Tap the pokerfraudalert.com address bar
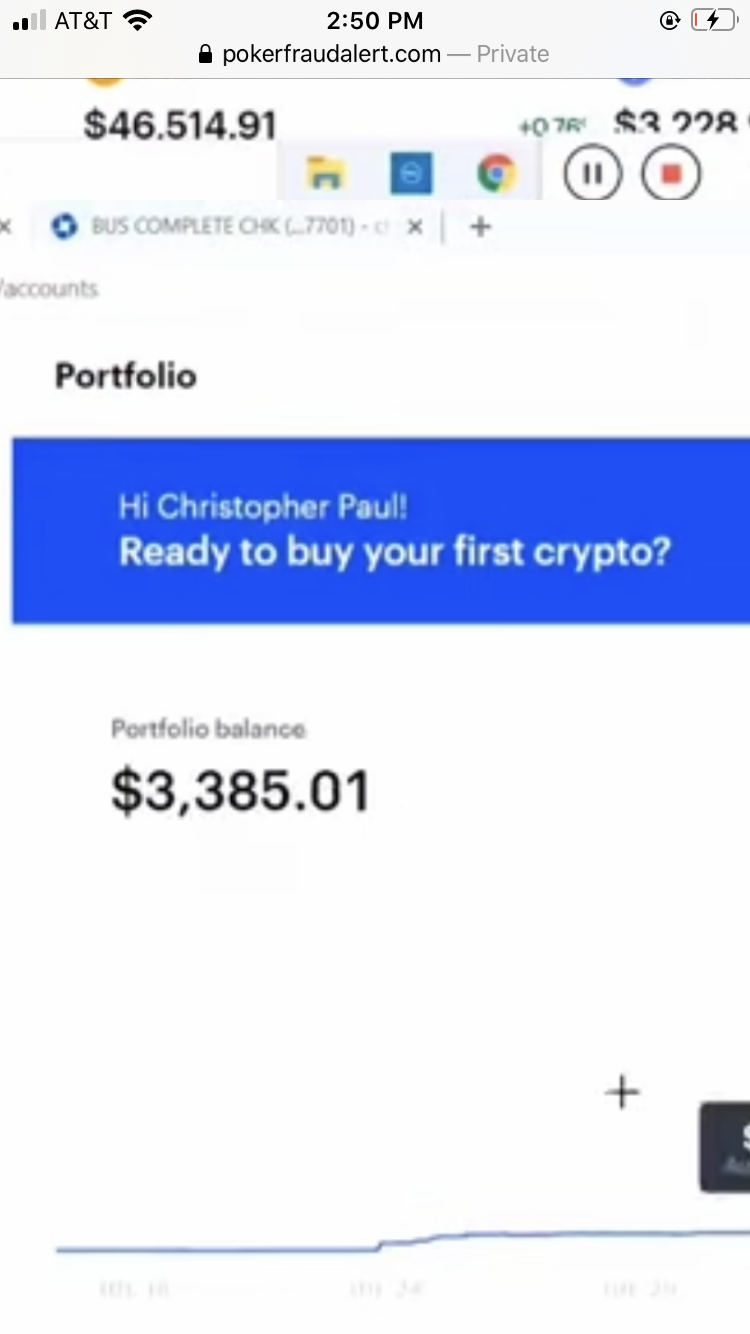 [375, 54]
